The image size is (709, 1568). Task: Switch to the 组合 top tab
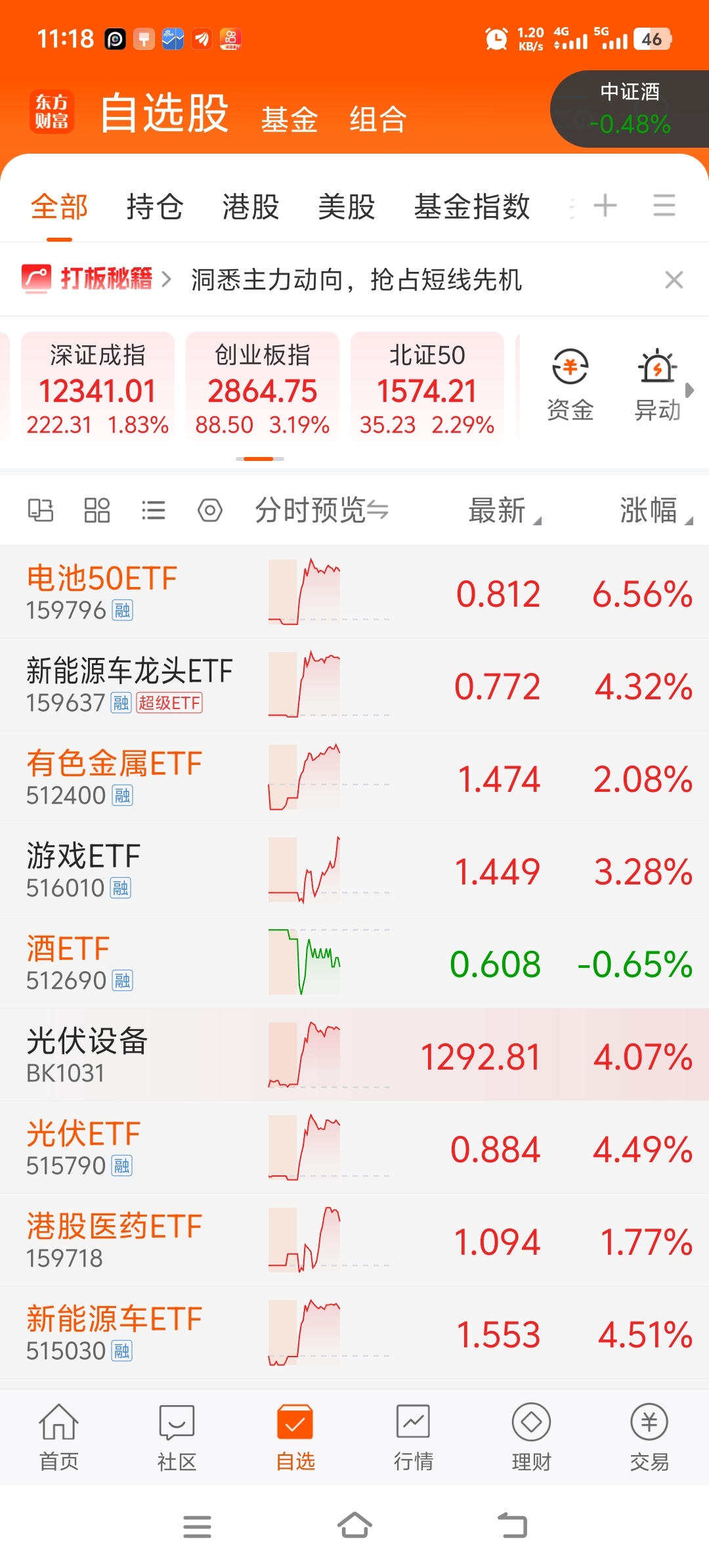[x=378, y=120]
